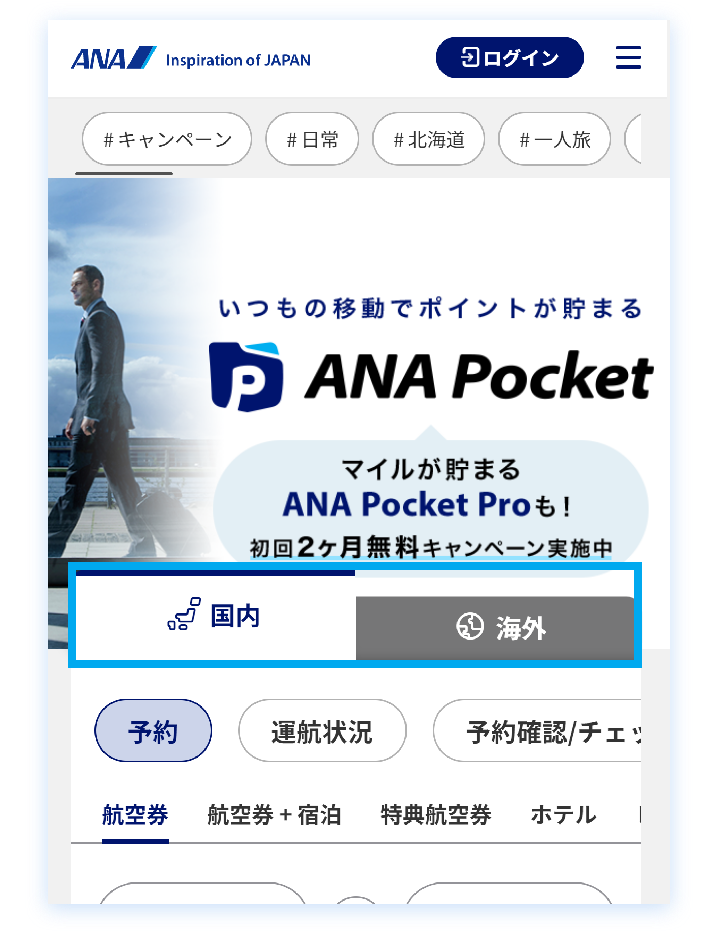Switch to the 航空券＋宿泊 tab

(274, 815)
